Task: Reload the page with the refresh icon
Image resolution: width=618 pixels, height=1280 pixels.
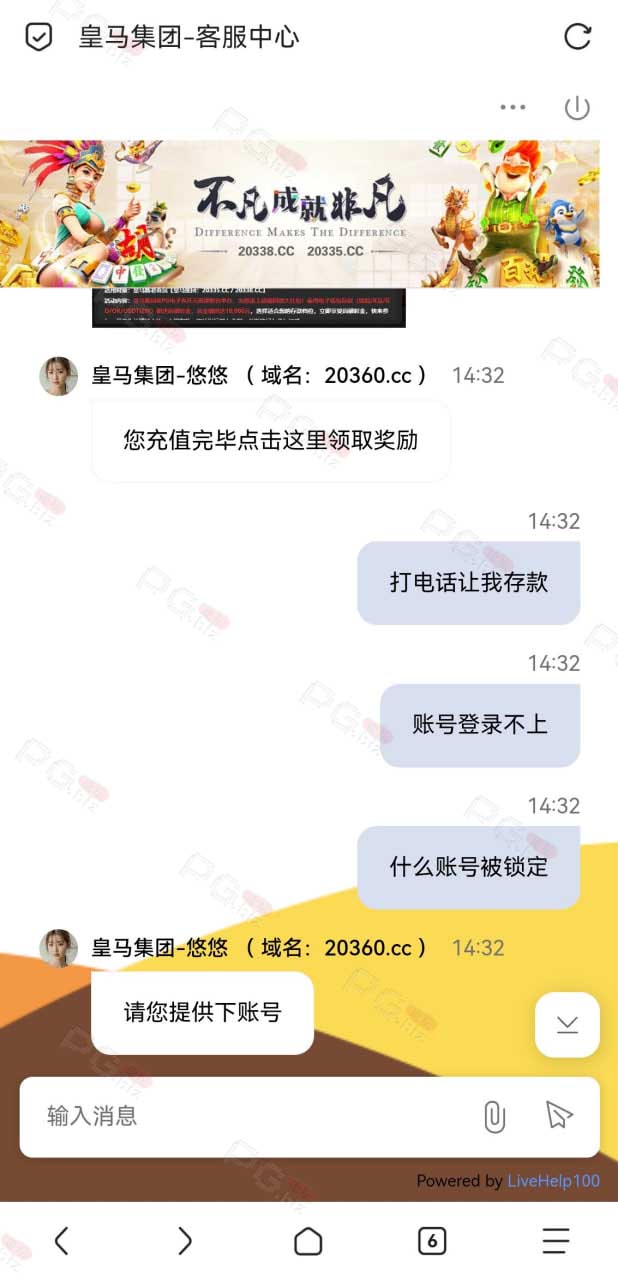Action: (578, 37)
